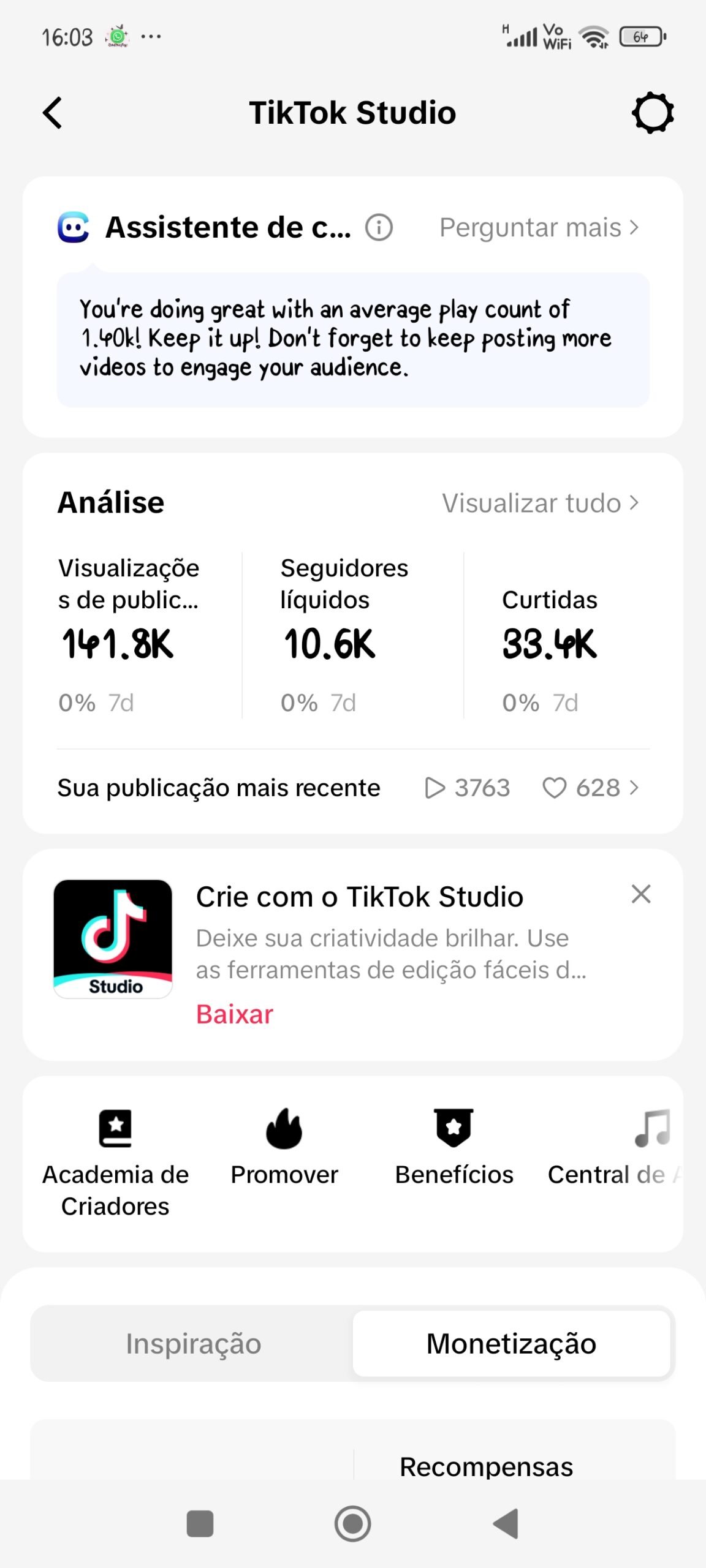Go back from TikTok Studio

click(53, 113)
